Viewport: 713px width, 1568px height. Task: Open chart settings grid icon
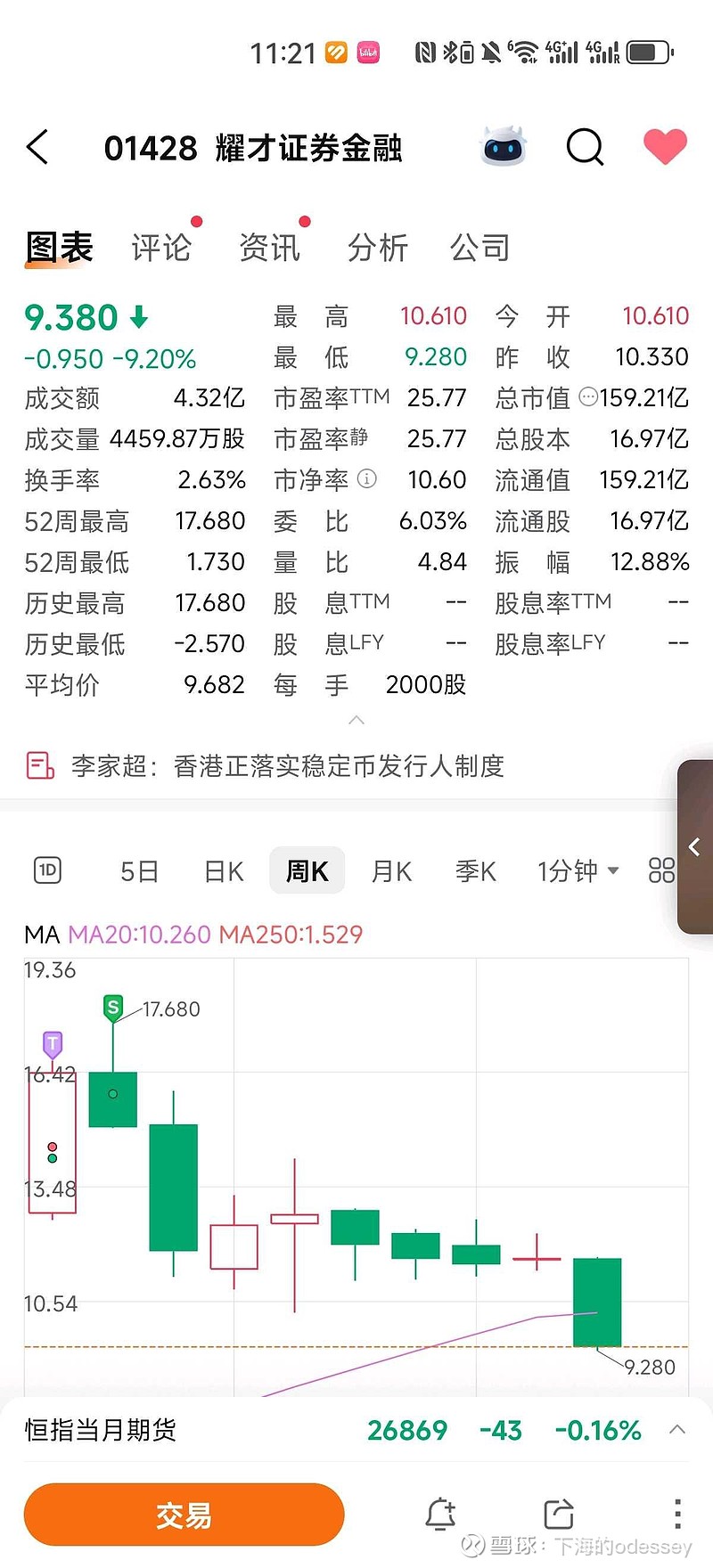point(661,870)
